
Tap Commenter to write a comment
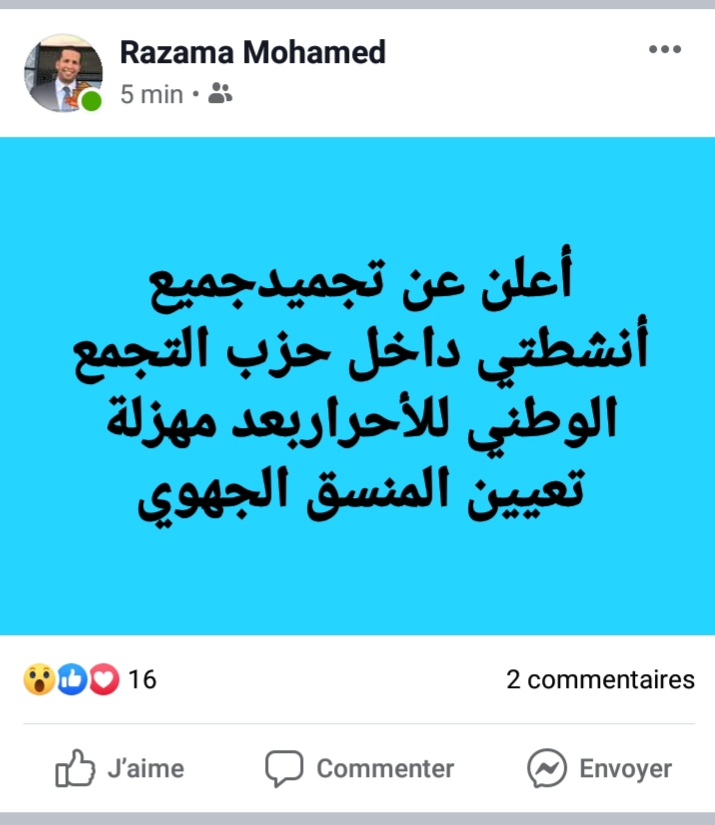359,768
